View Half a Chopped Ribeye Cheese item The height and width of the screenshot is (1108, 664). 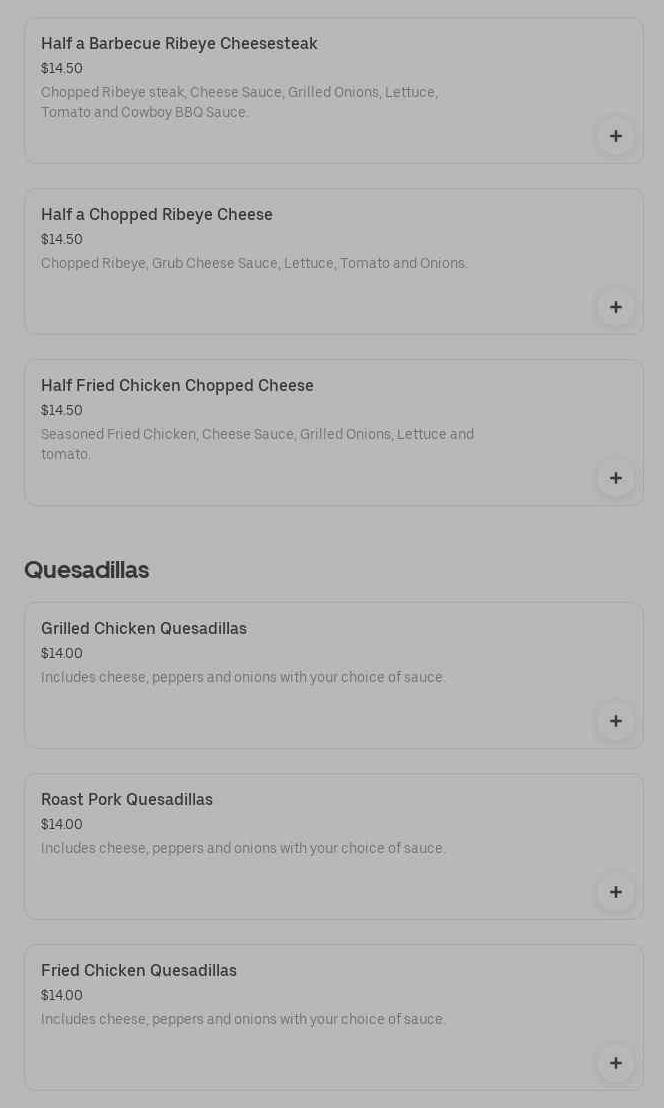click(x=157, y=215)
